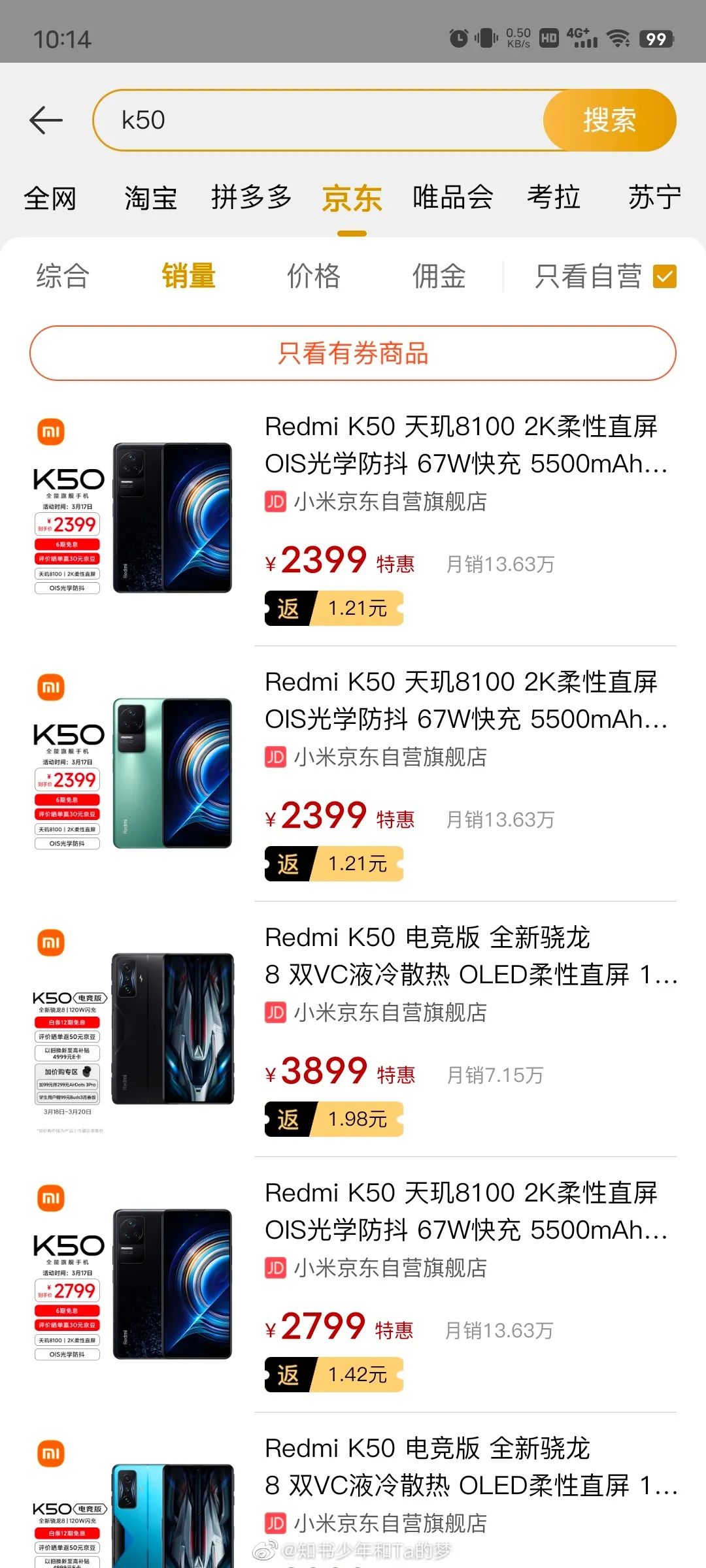
Task: Tap the 返 1.21元 cashback tag on first item
Action: coord(333,608)
